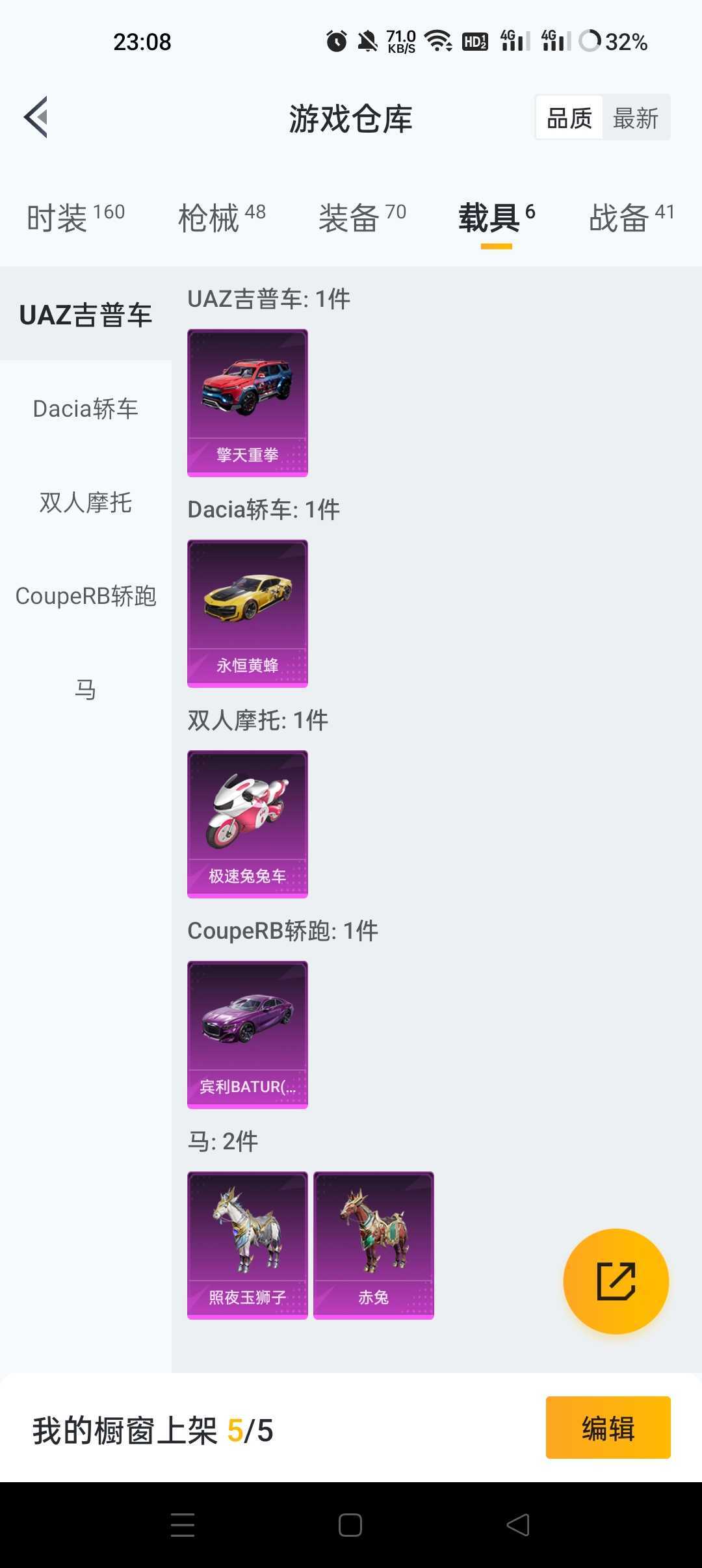
Task: Select Dacia轿车 in the side list
Action: click(x=85, y=409)
